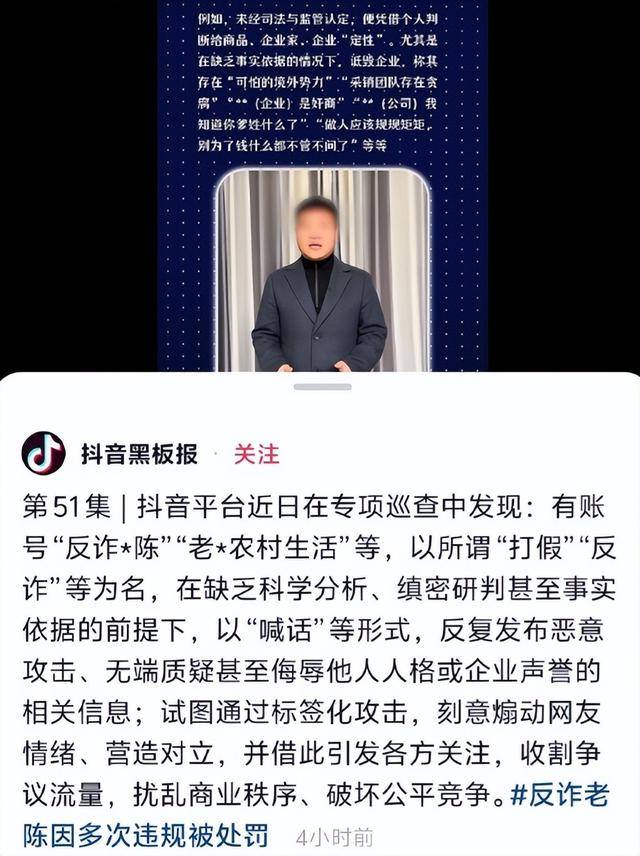640x856 pixels.
Task: Open the 抖音黑板报 profile avatar
Action: (x=43, y=454)
